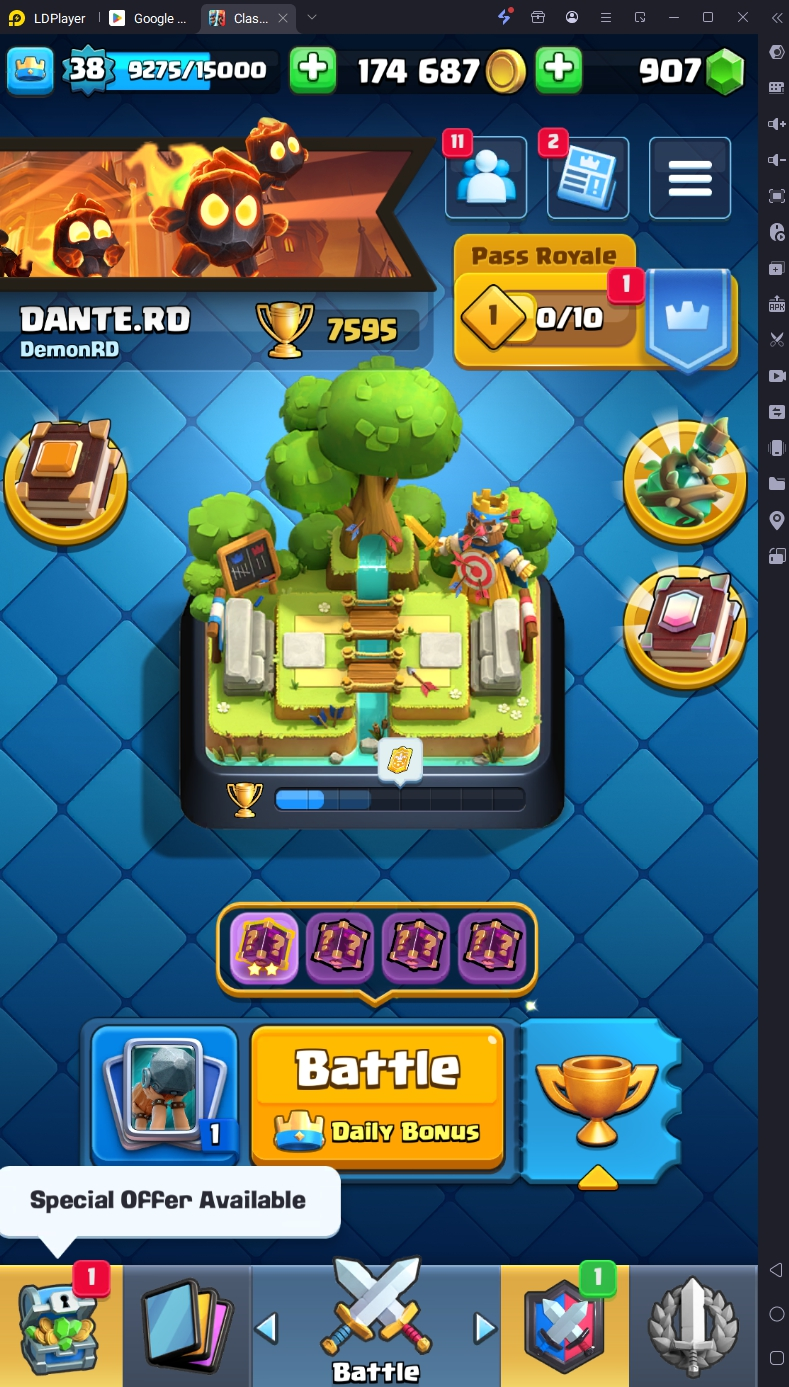Change game mode via the card icon
The image size is (789, 1387).
pos(165,1095)
